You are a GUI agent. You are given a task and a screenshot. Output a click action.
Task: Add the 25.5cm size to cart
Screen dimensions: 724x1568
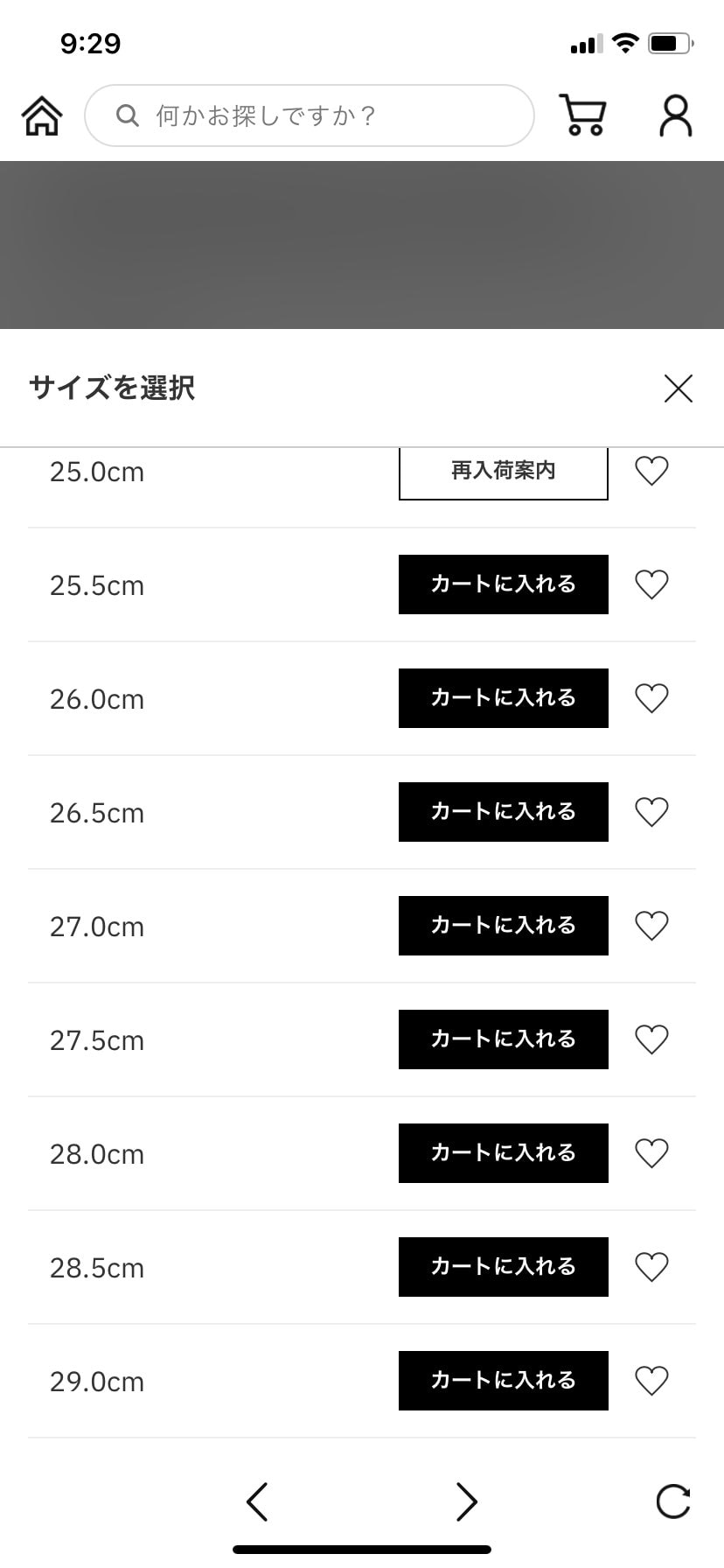pyautogui.click(x=503, y=584)
